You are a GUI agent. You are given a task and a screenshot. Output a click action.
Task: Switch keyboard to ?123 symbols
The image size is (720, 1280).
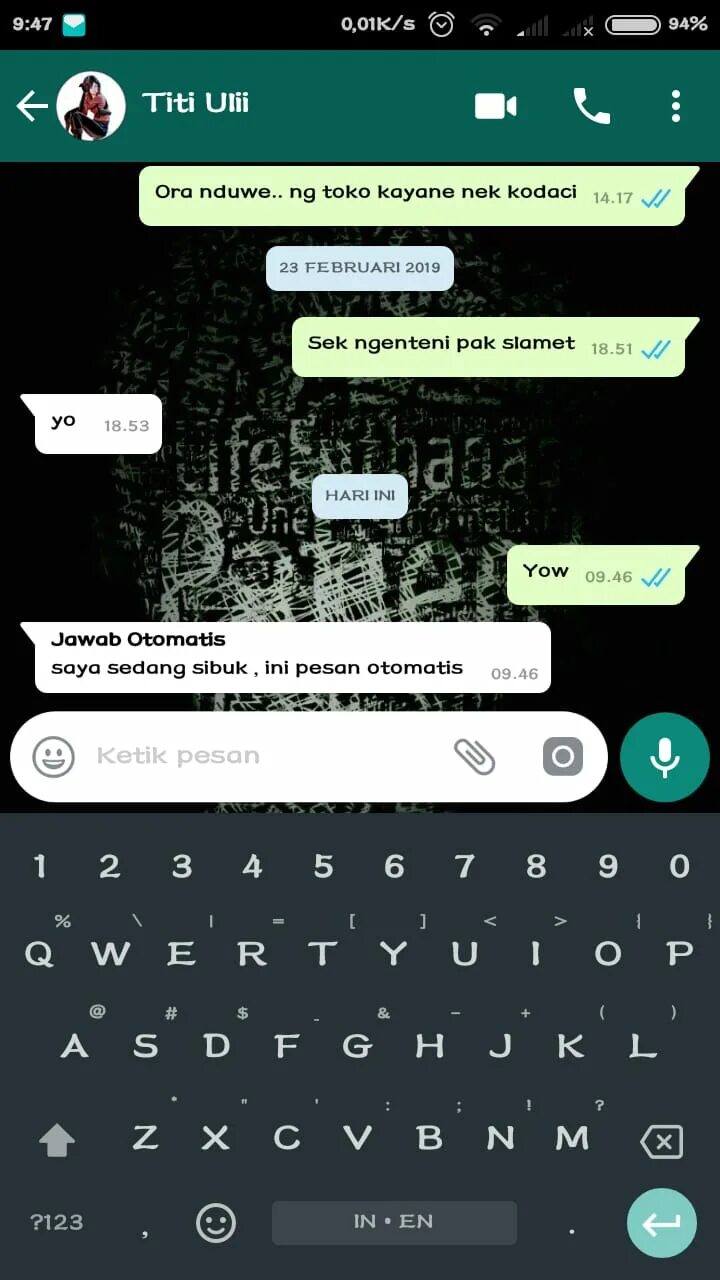(x=57, y=1222)
